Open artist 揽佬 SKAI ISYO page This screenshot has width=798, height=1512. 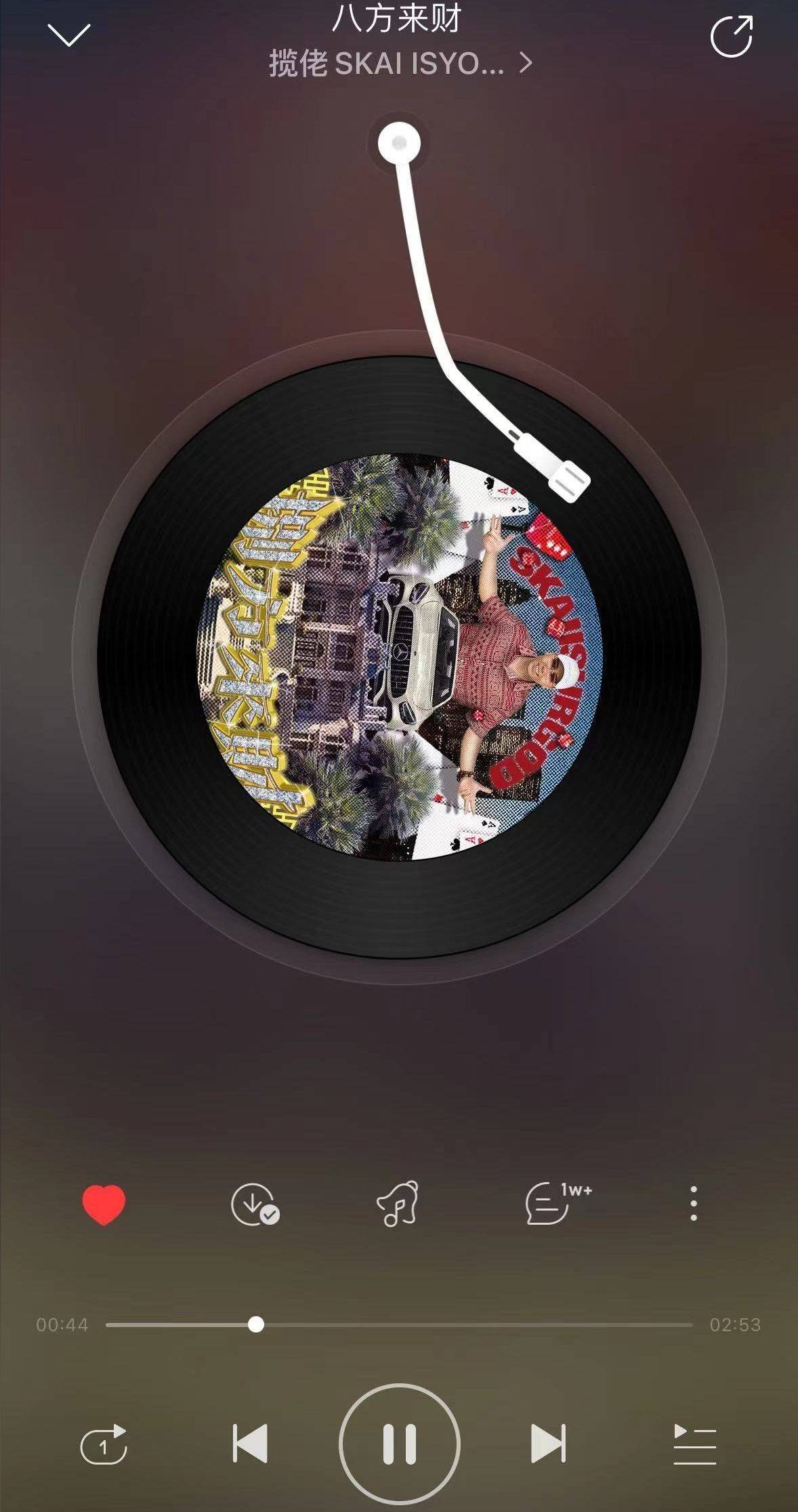coord(400,64)
